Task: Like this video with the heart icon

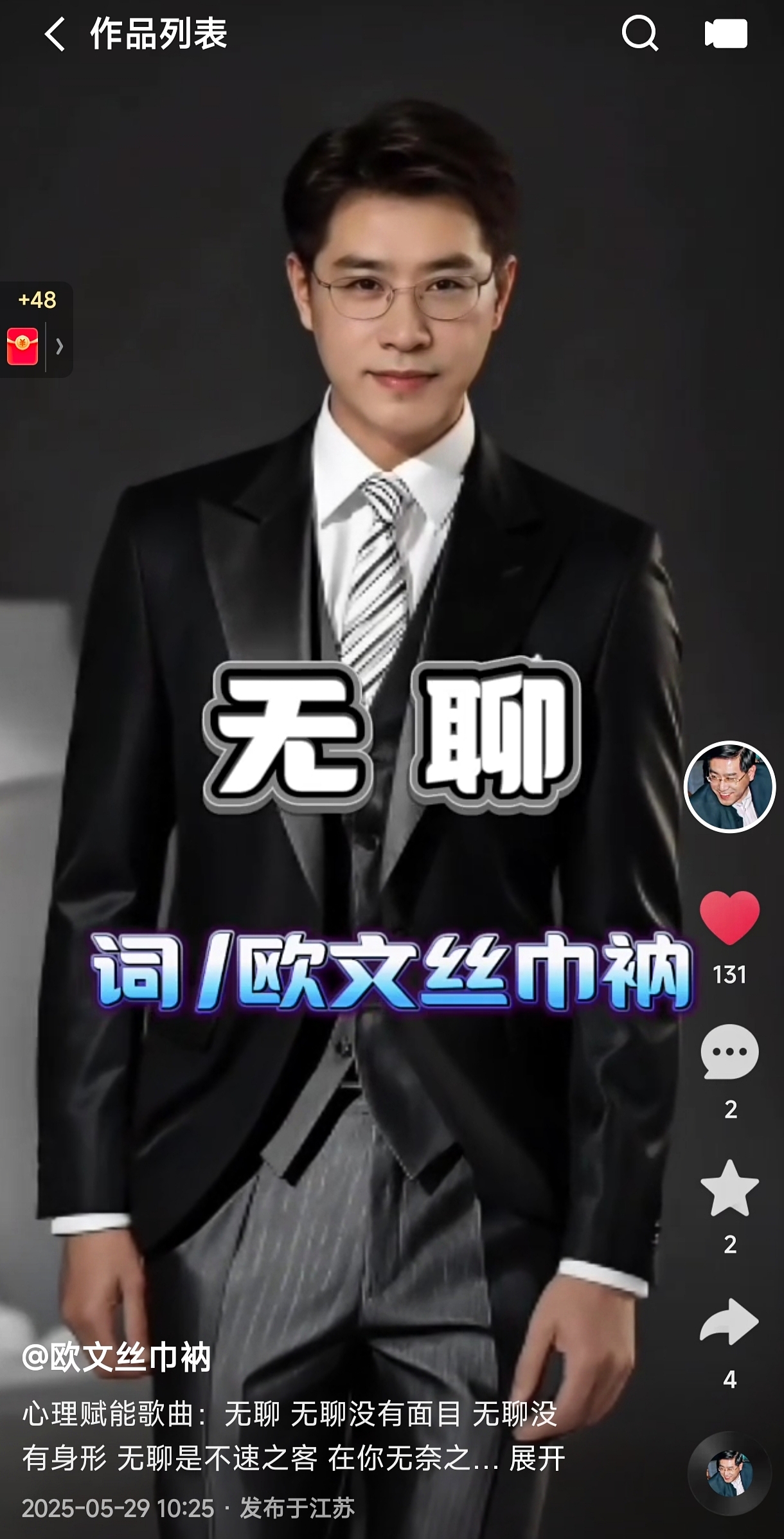Action: pyautogui.click(x=729, y=918)
